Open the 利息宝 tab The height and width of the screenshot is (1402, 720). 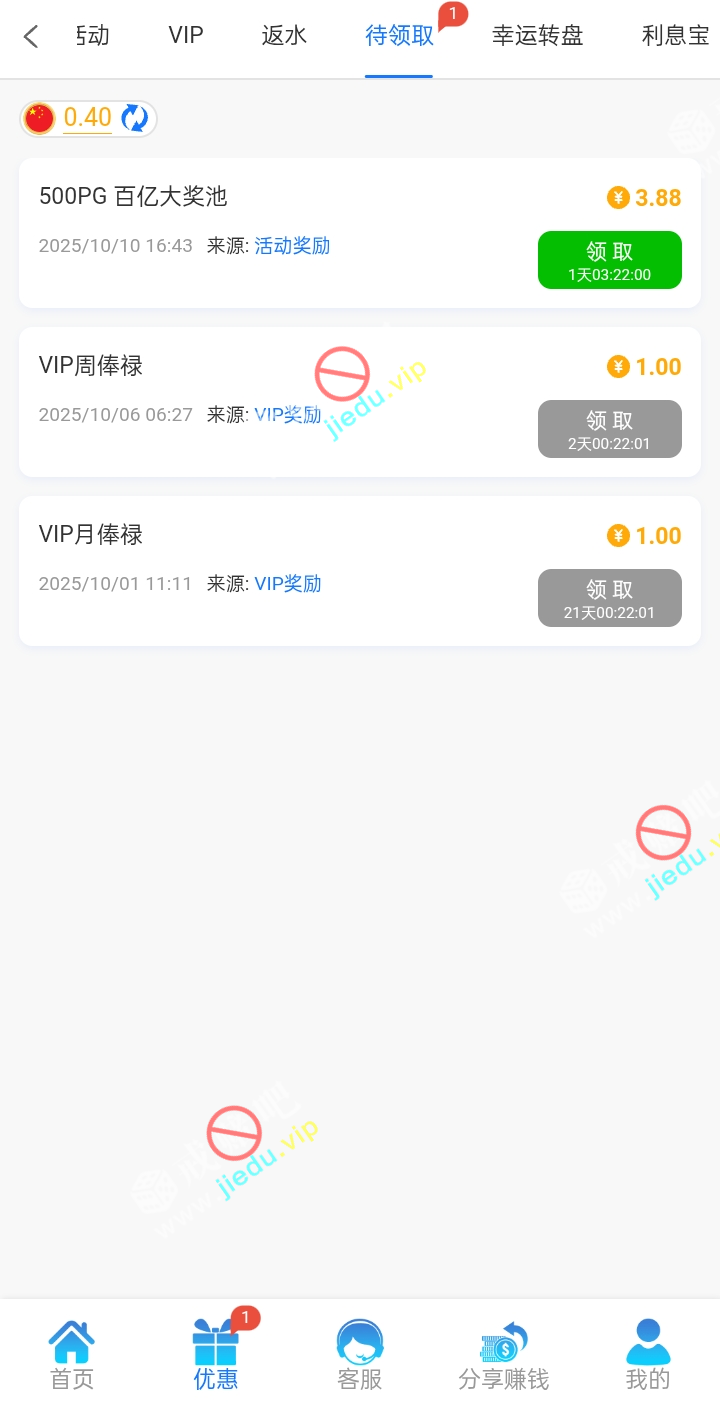point(675,37)
